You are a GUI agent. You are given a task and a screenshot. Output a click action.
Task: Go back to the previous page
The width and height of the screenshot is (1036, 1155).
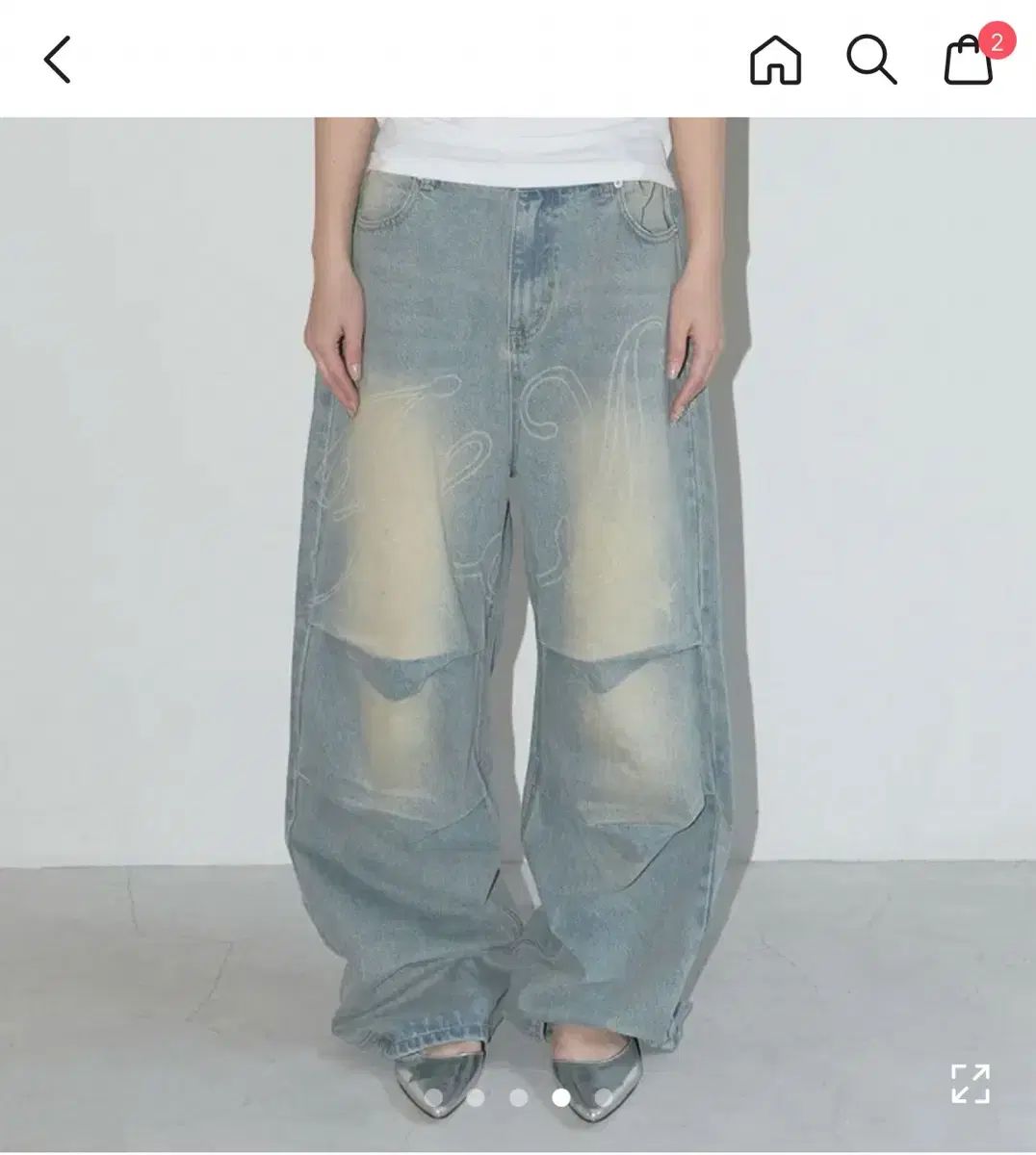click(58, 60)
